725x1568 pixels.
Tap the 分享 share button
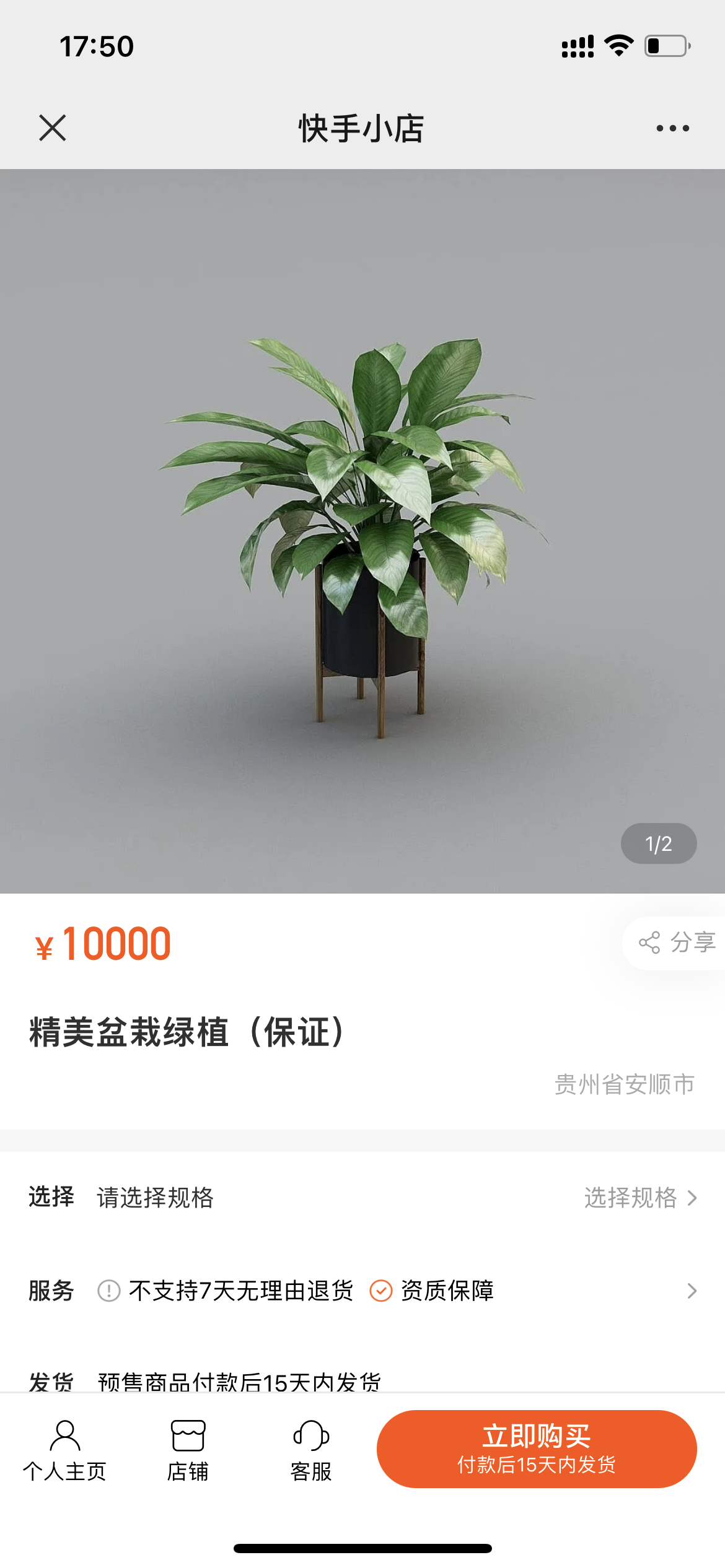click(x=677, y=943)
